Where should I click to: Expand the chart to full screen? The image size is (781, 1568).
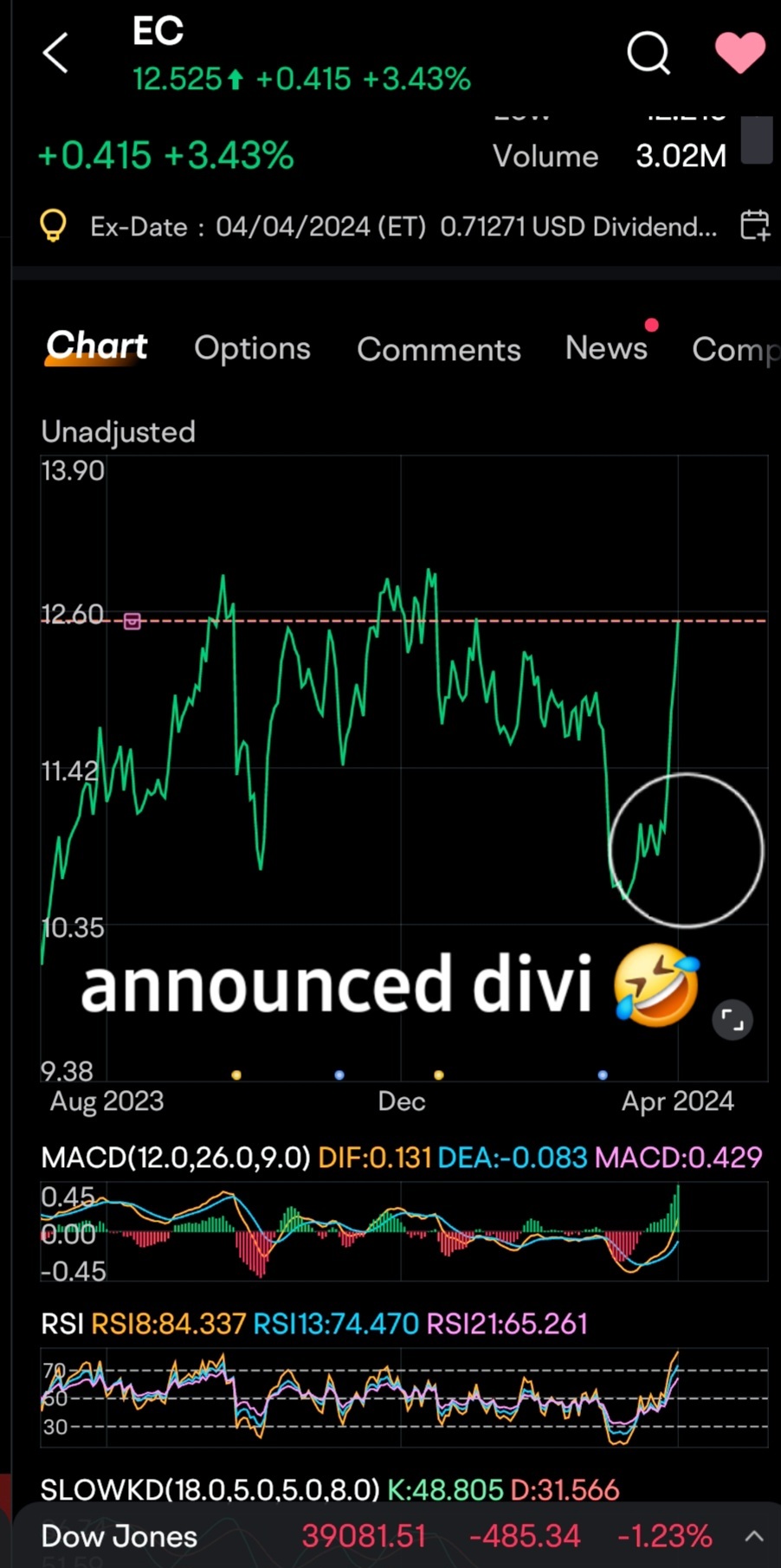coord(733,1020)
